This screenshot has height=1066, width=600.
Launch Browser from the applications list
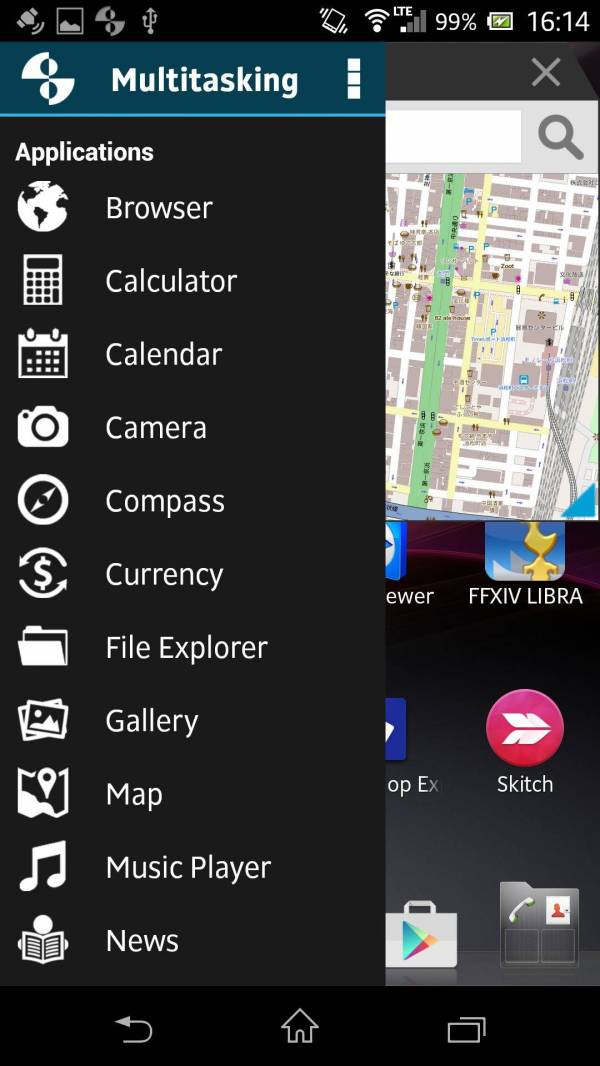click(x=192, y=207)
